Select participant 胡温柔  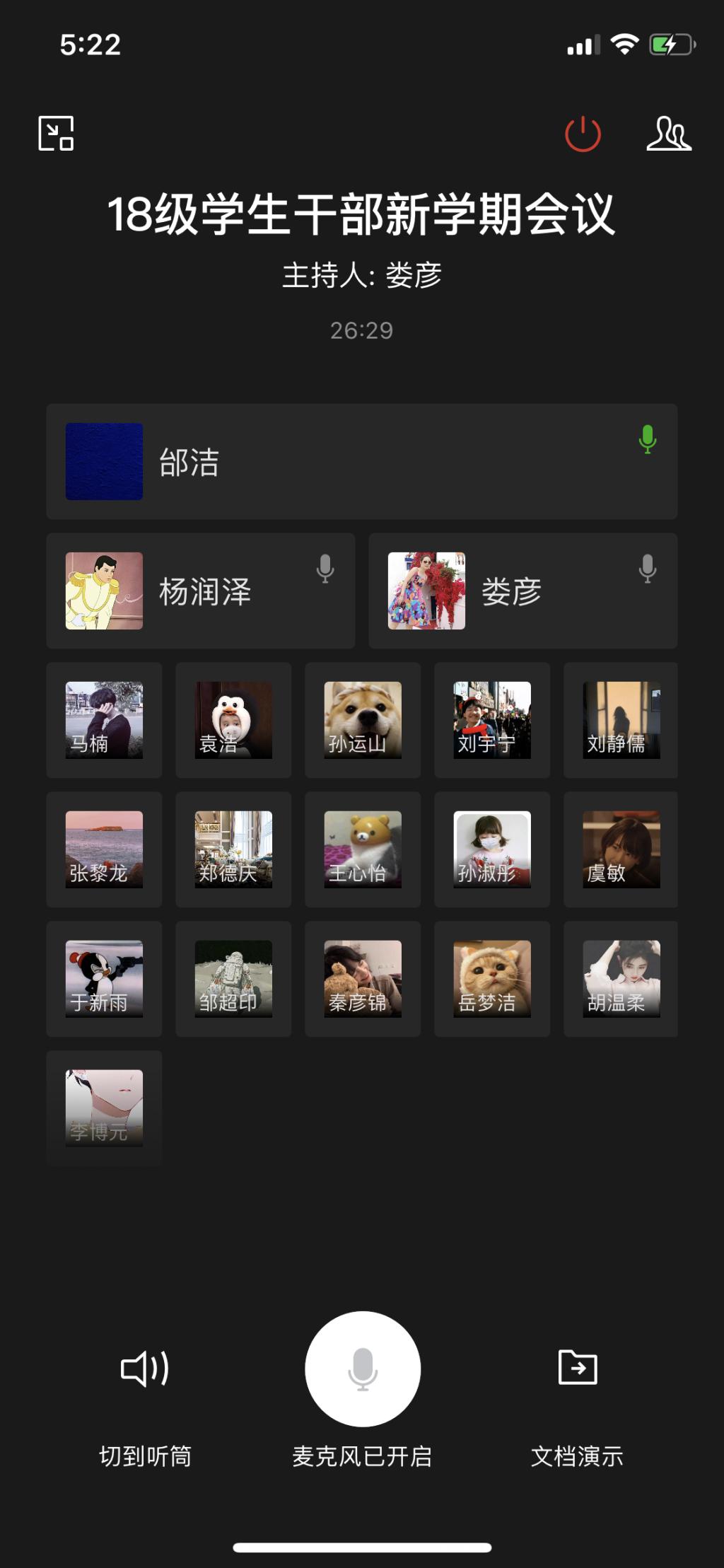tap(621, 979)
